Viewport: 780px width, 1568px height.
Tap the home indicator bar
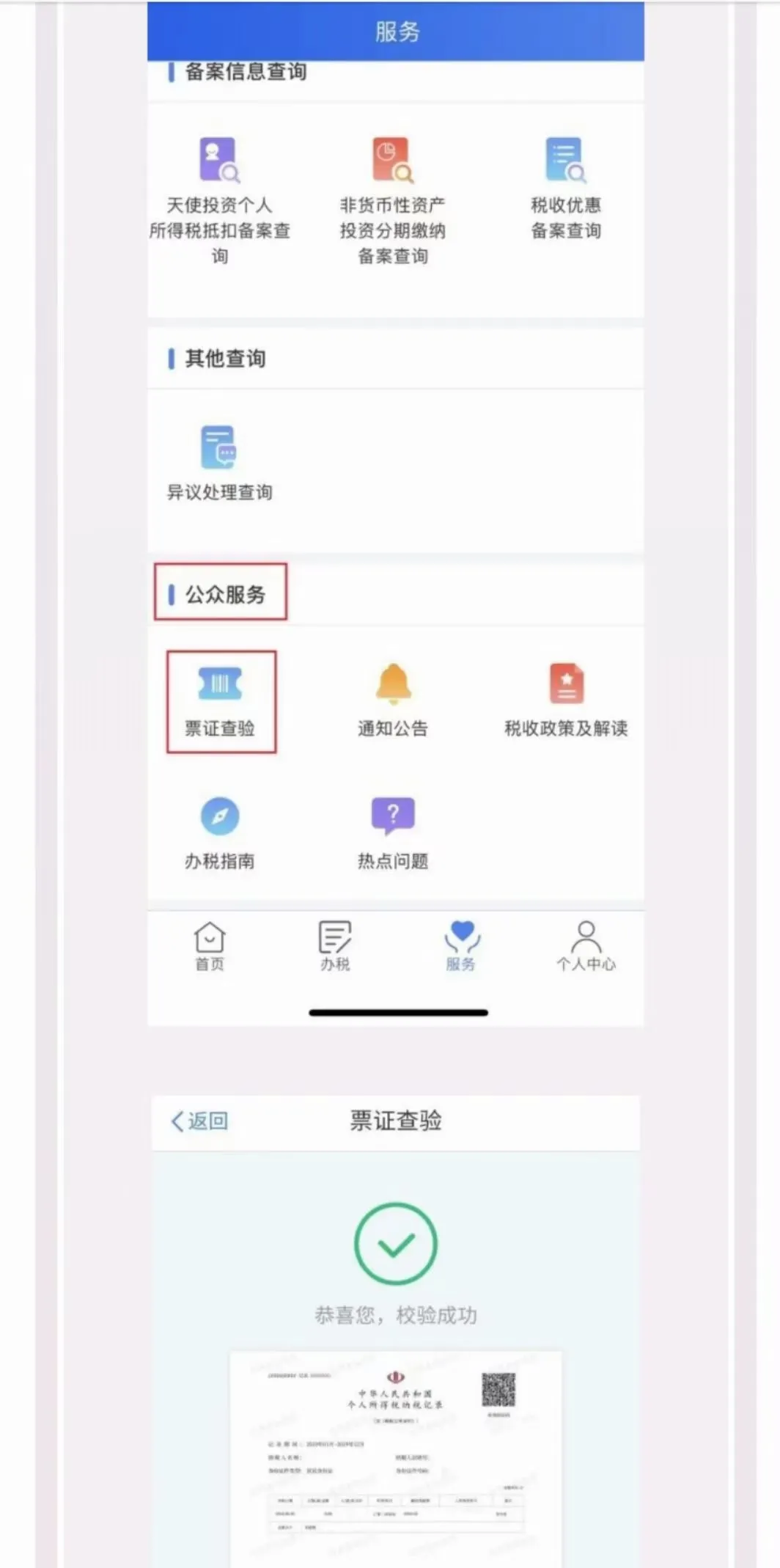point(396,1012)
